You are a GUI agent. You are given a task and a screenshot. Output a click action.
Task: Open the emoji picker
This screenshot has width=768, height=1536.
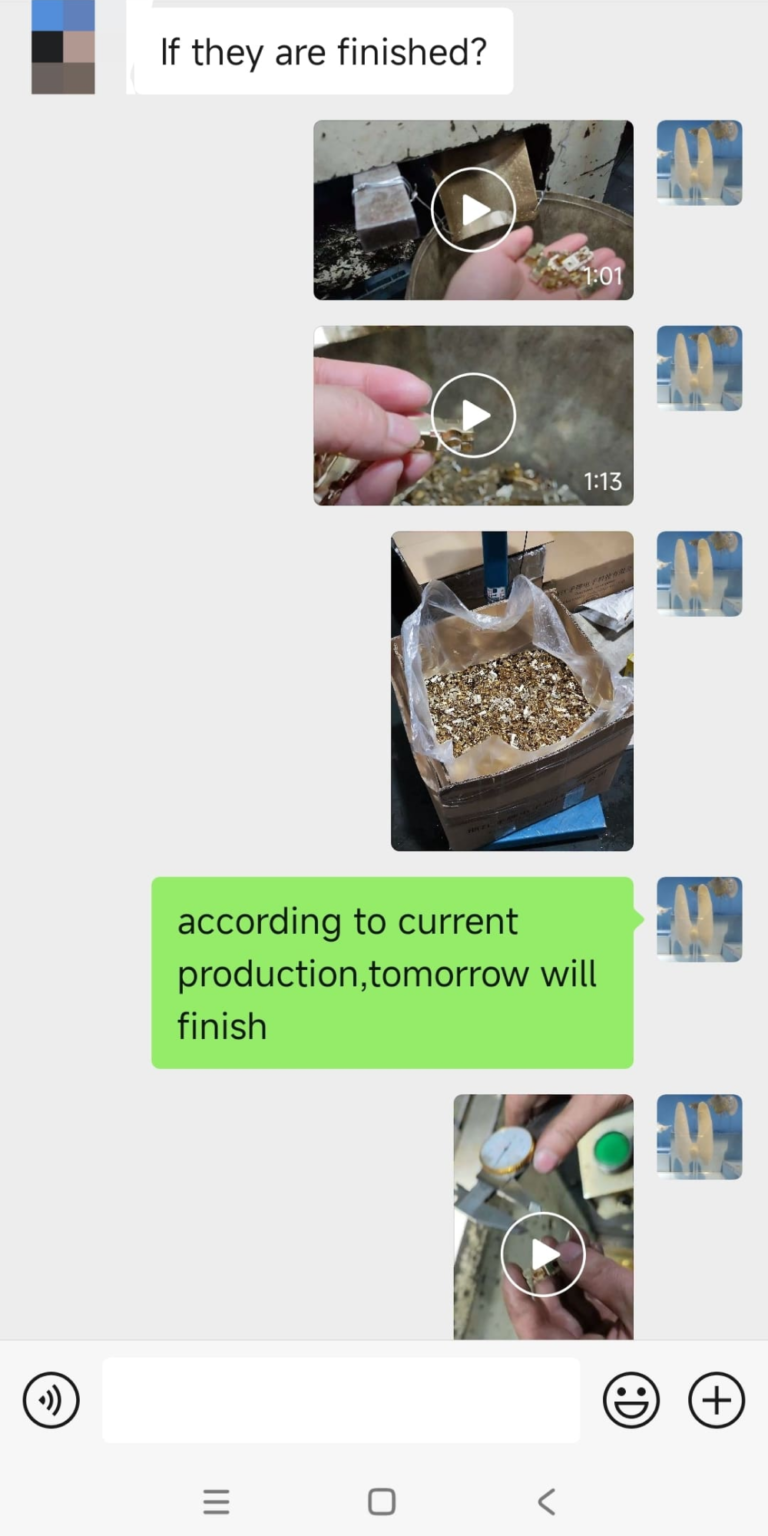click(631, 1399)
